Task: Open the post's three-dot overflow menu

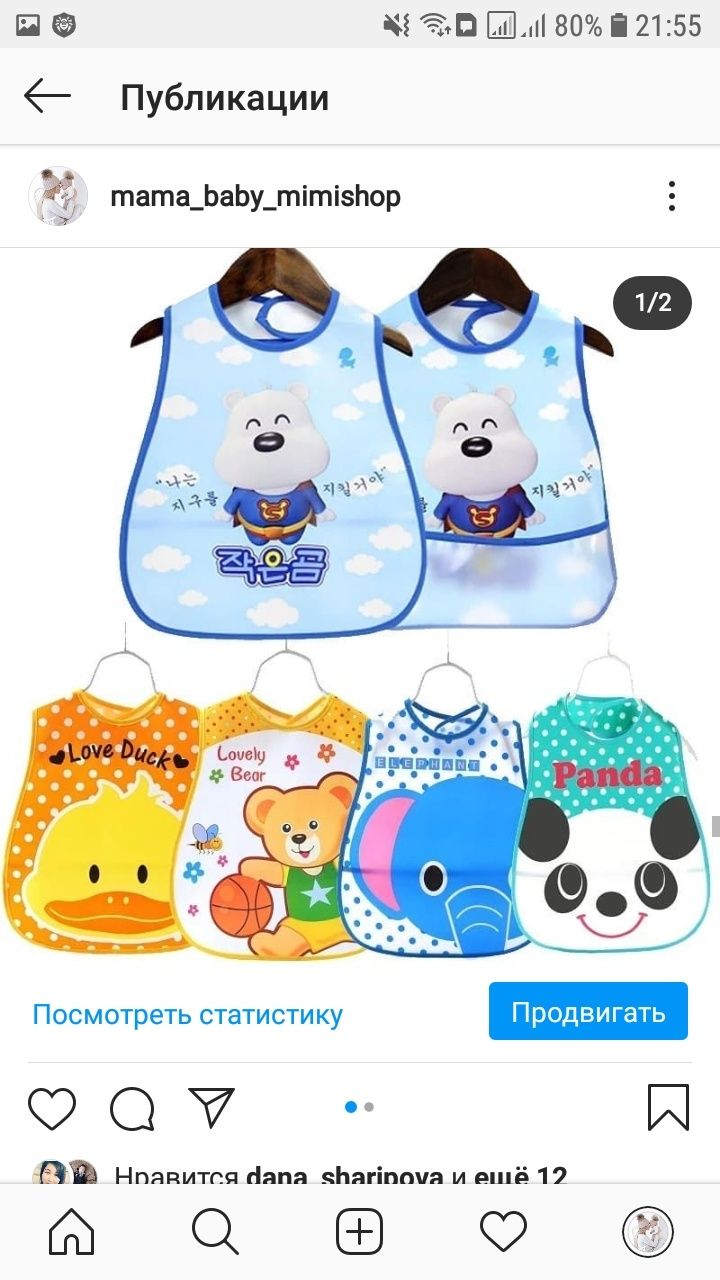Action: (x=672, y=196)
